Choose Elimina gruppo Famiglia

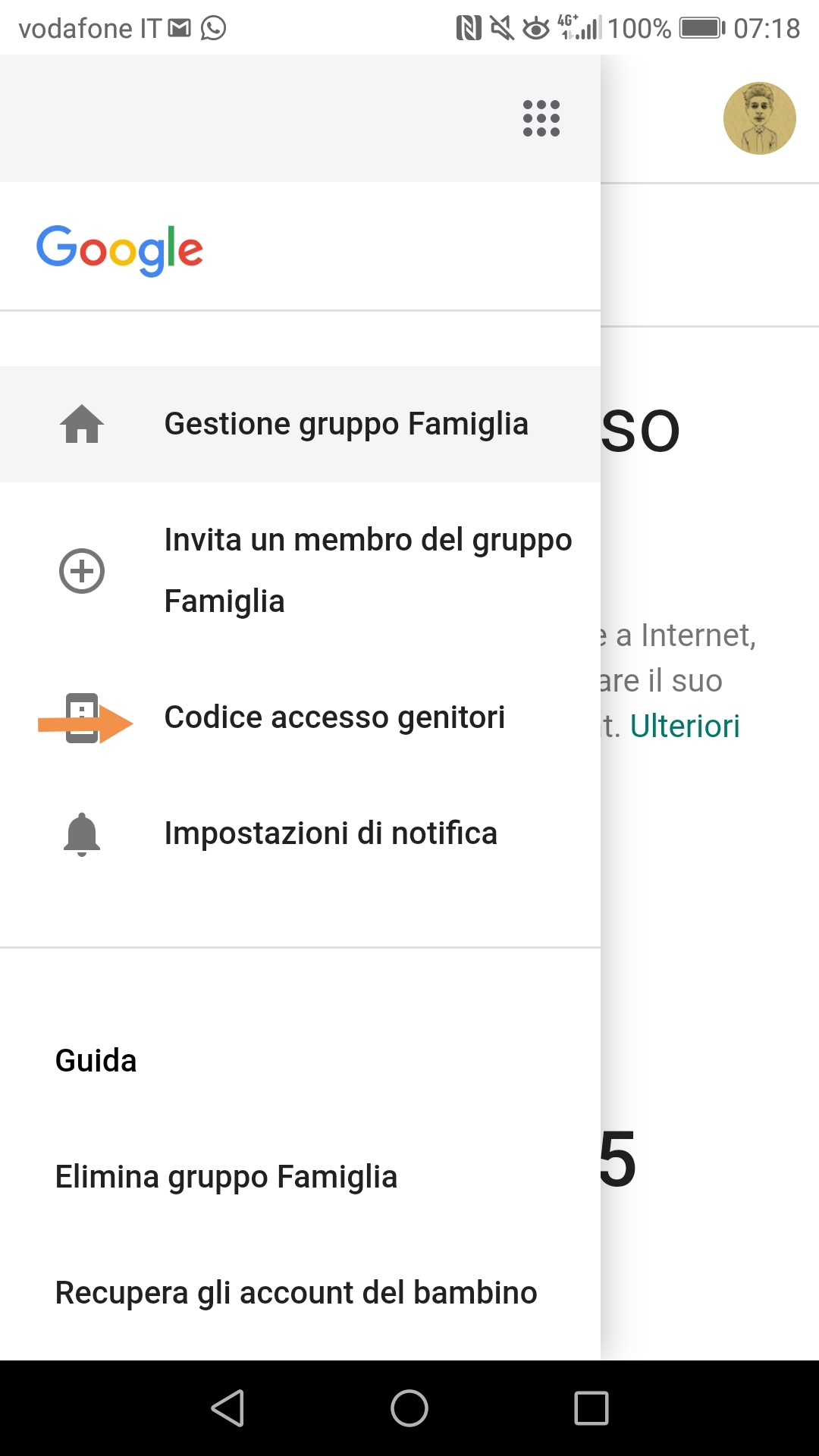pyautogui.click(x=300, y=1177)
